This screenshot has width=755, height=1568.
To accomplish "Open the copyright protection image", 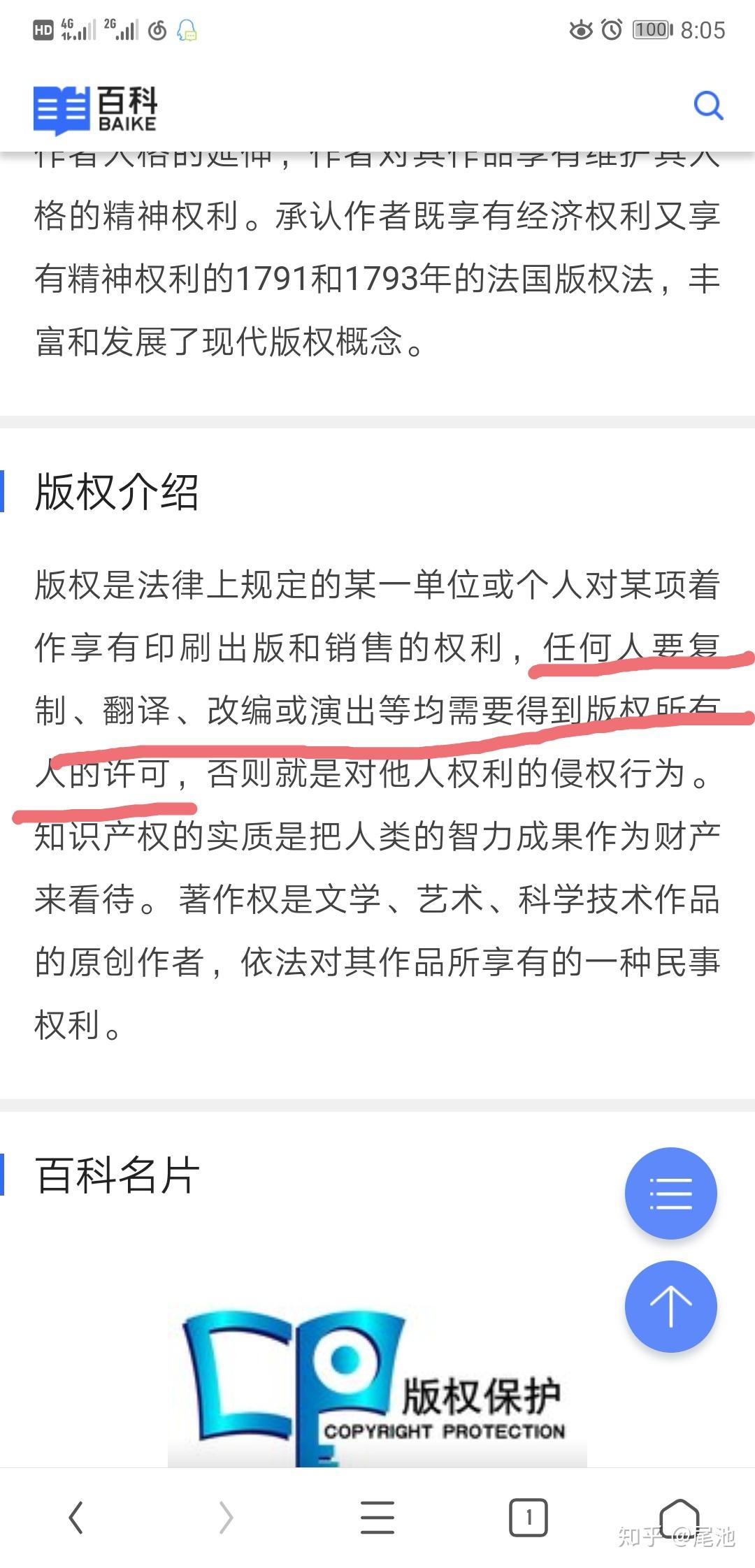I will pos(377,1387).
